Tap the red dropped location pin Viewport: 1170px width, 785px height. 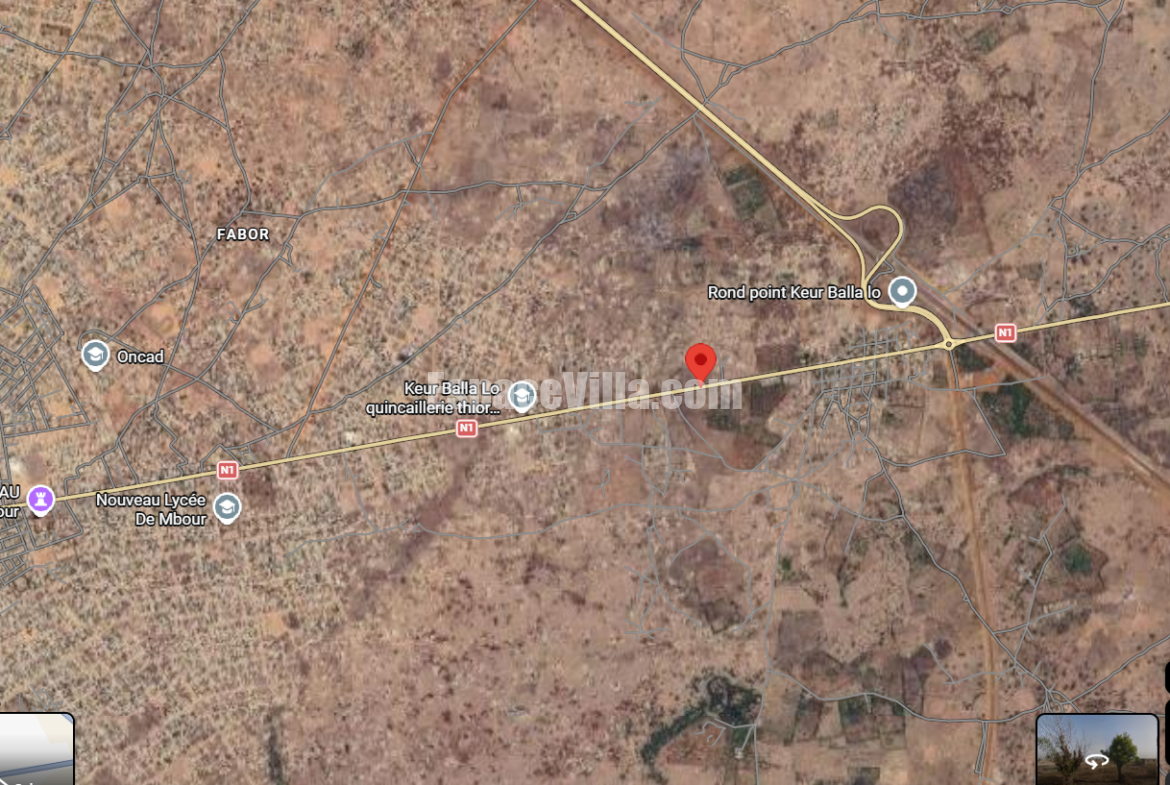click(701, 361)
